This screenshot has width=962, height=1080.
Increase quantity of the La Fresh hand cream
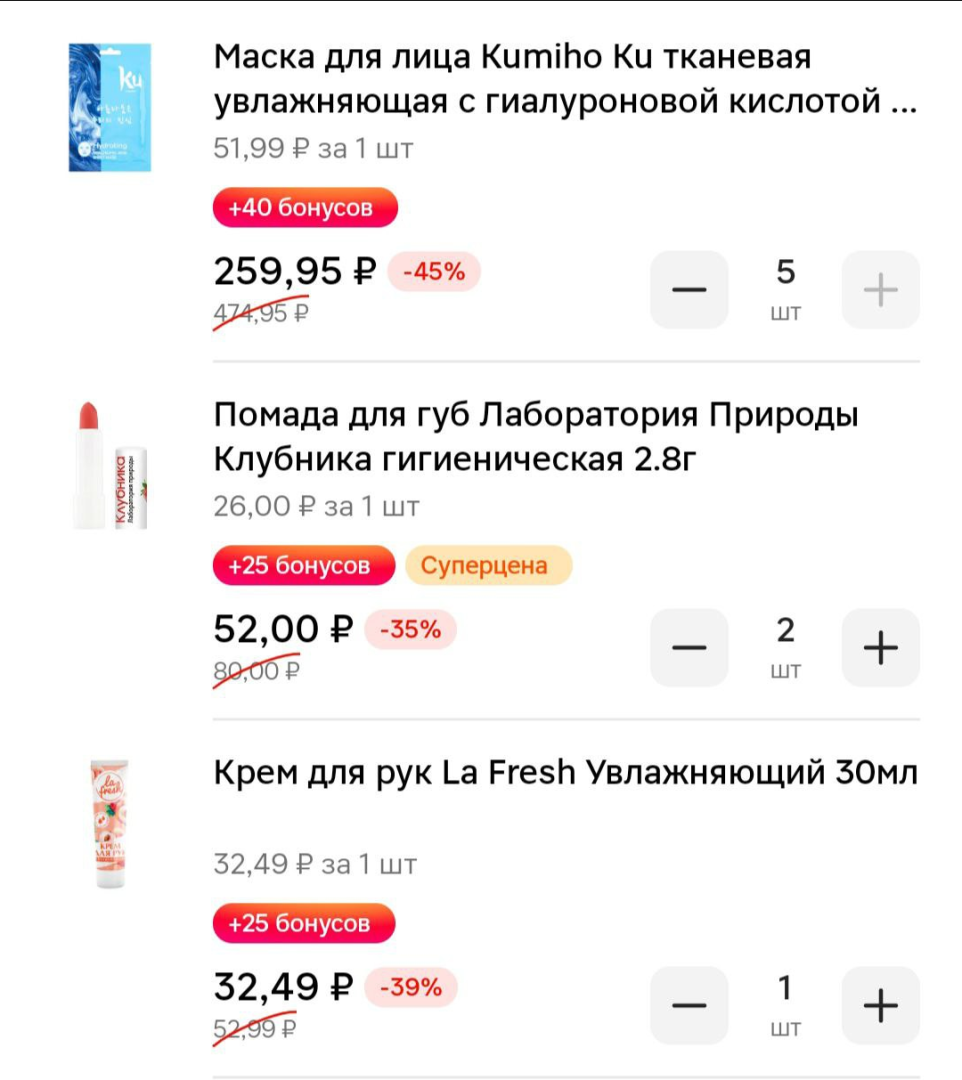(x=879, y=1004)
